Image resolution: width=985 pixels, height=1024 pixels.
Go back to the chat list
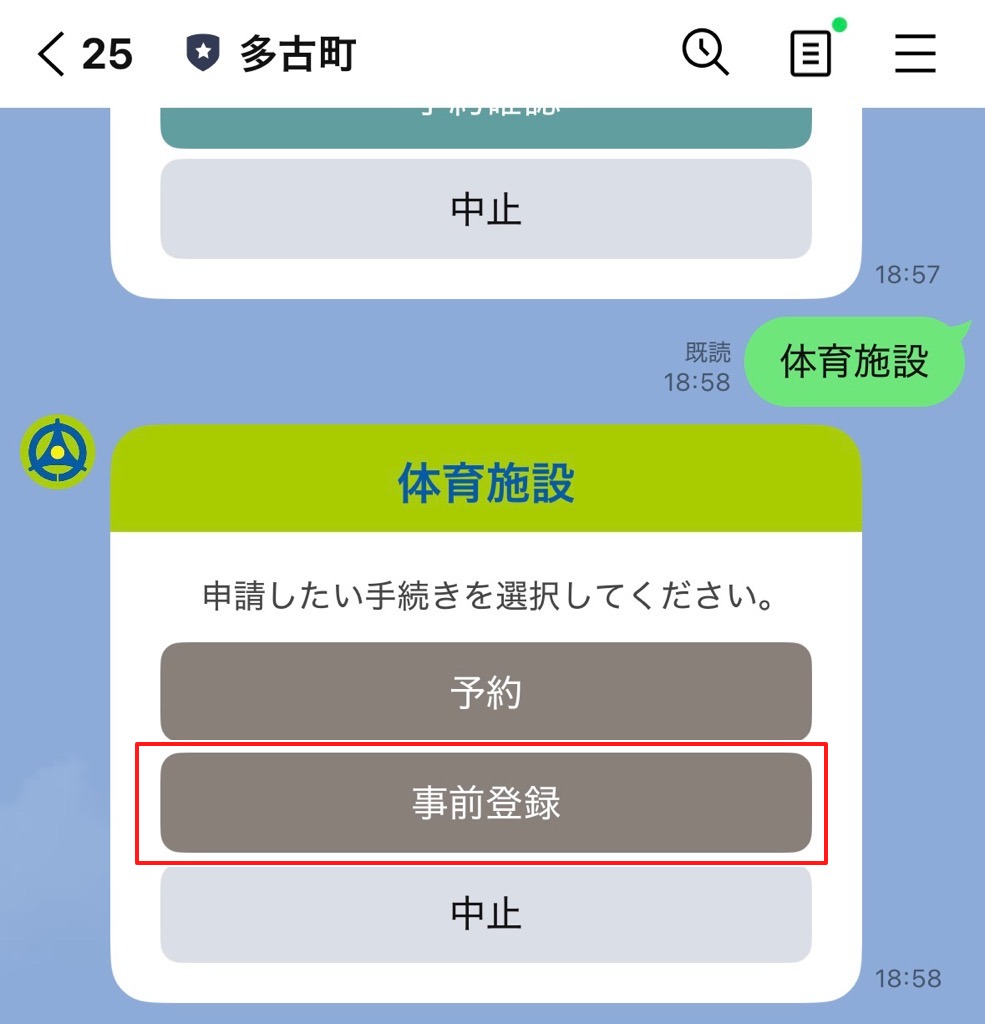coord(53,54)
